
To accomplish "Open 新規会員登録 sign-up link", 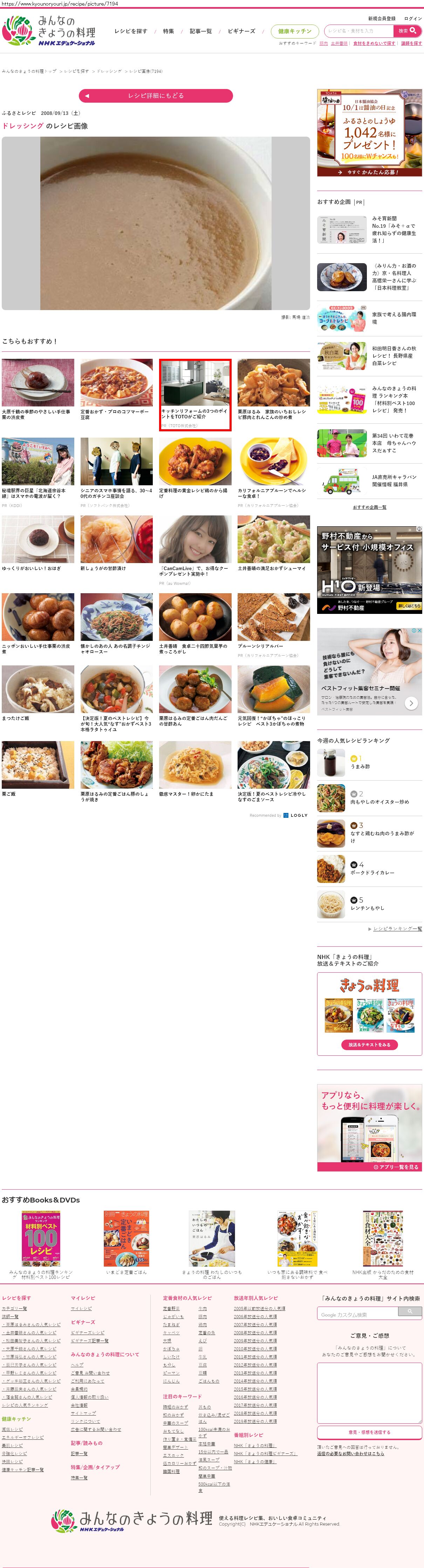I will click(x=381, y=19).
